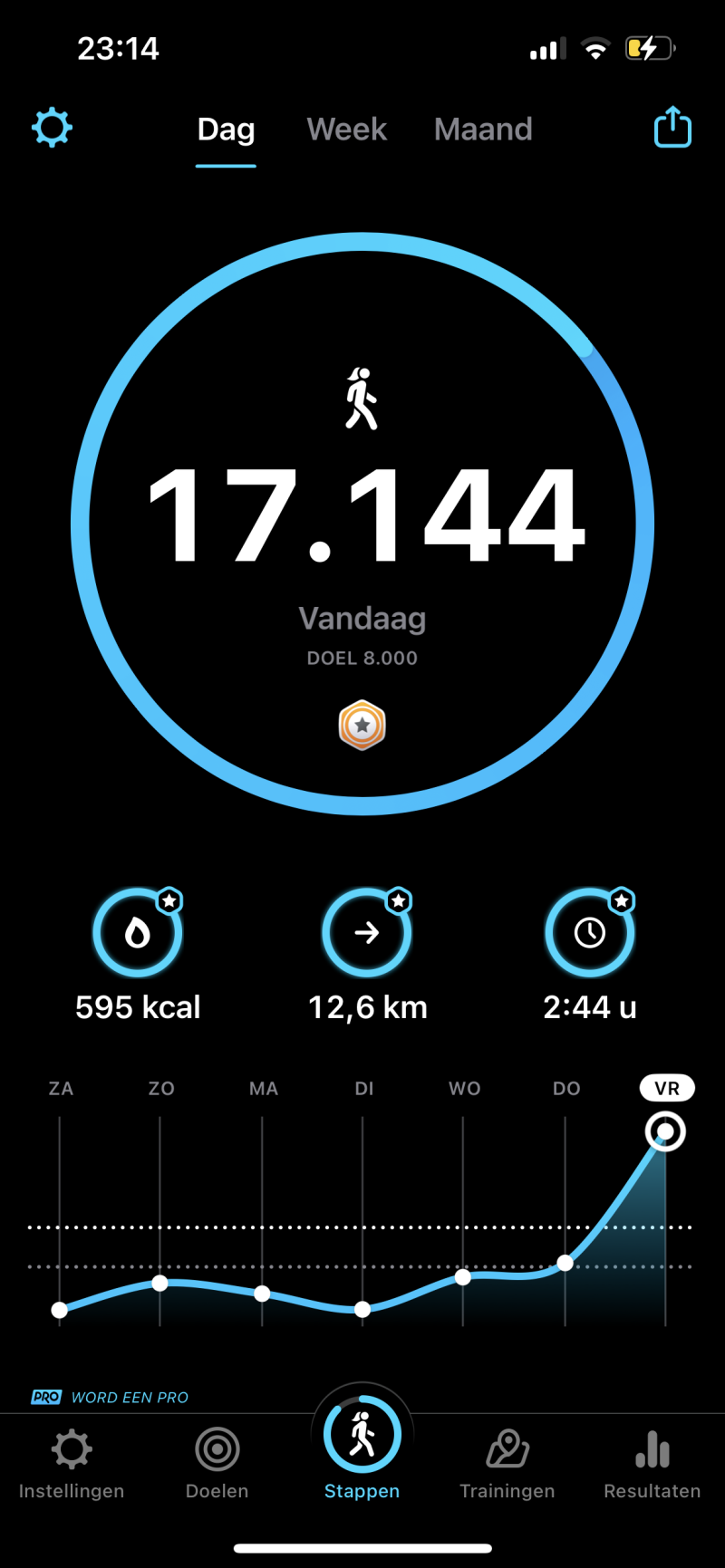The height and width of the screenshot is (1568, 725).
Task: Tap the star badge on the time circle
Action: tap(622, 900)
